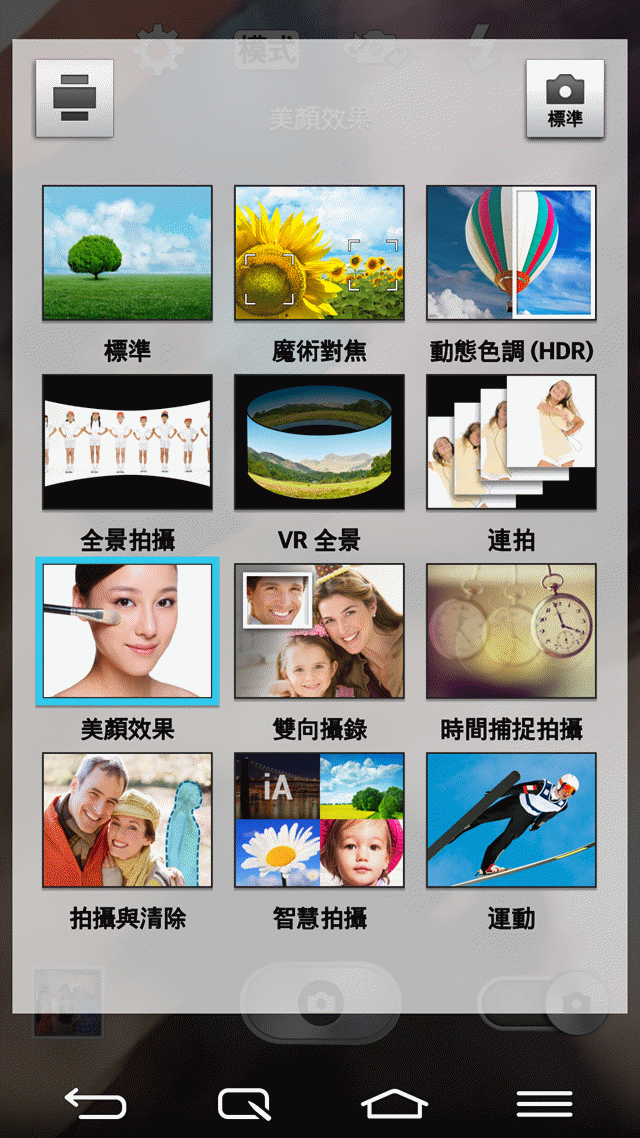Select the 標準 shooting mode

click(127, 253)
